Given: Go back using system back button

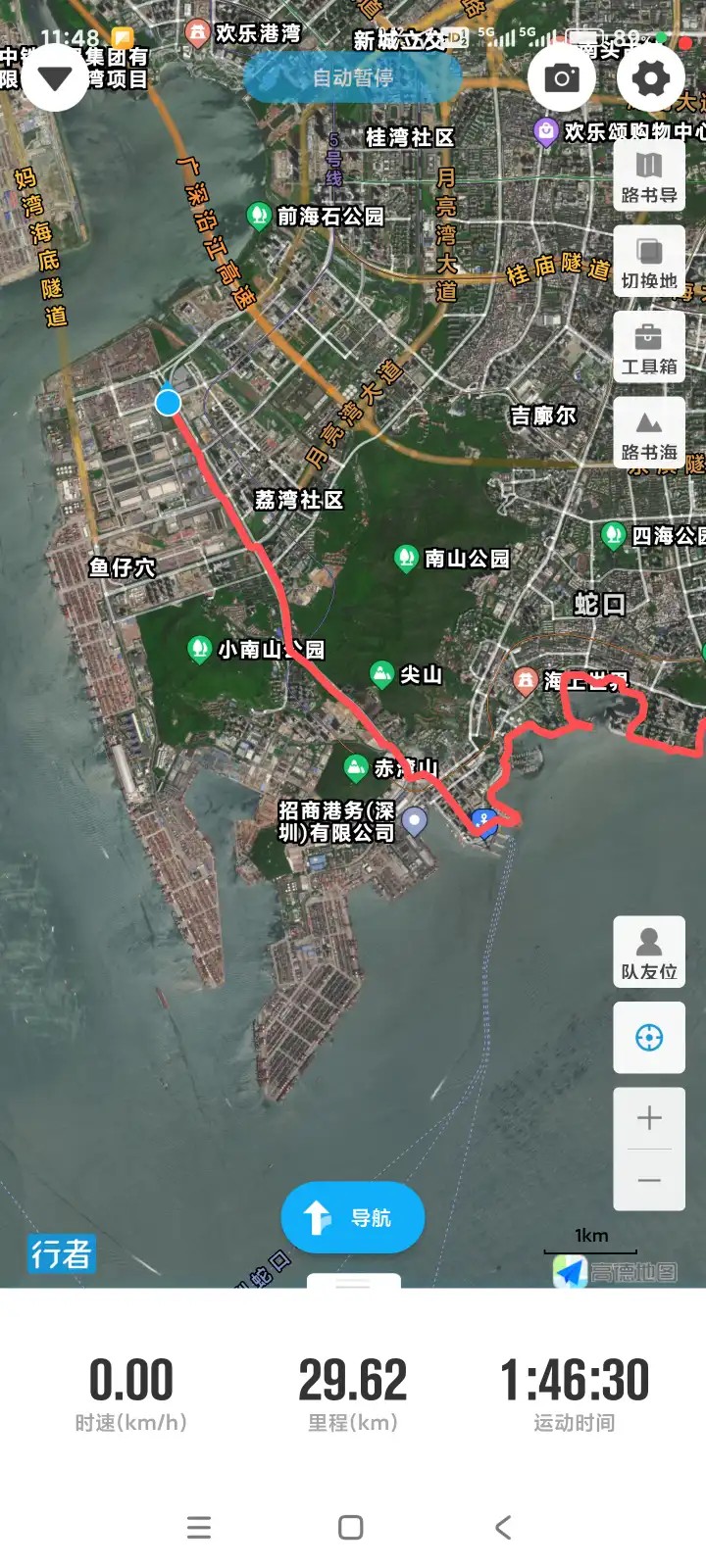Looking at the screenshot, I should point(503,1527).
